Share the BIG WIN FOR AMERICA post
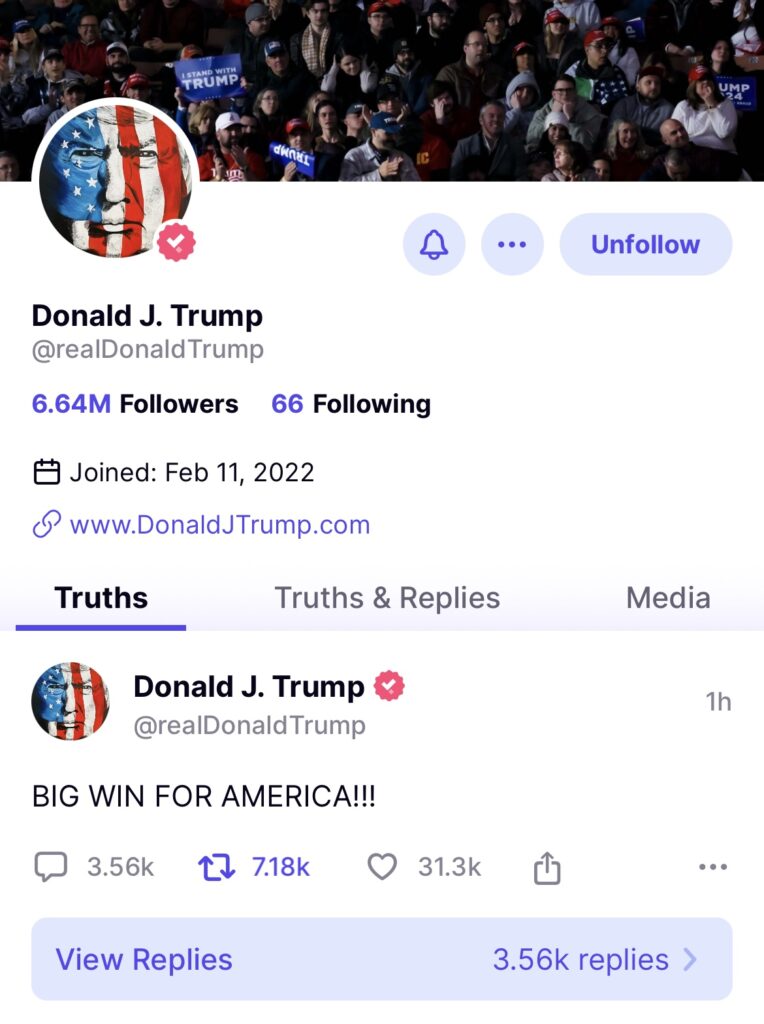The height and width of the screenshot is (1024, 764). (x=547, y=868)
